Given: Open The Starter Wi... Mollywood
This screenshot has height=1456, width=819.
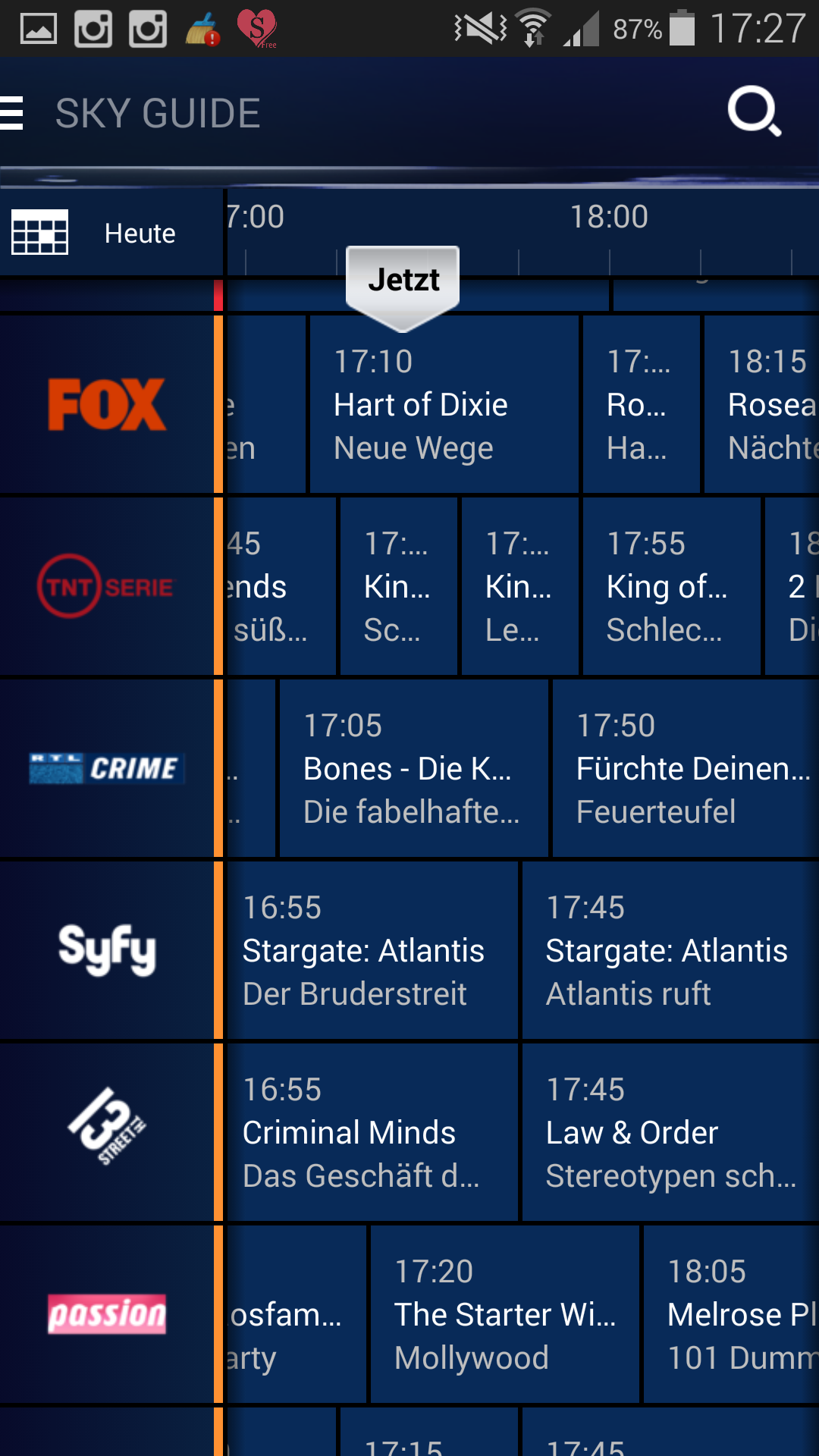Looking at the screenshot, I should coord(504,1314).
